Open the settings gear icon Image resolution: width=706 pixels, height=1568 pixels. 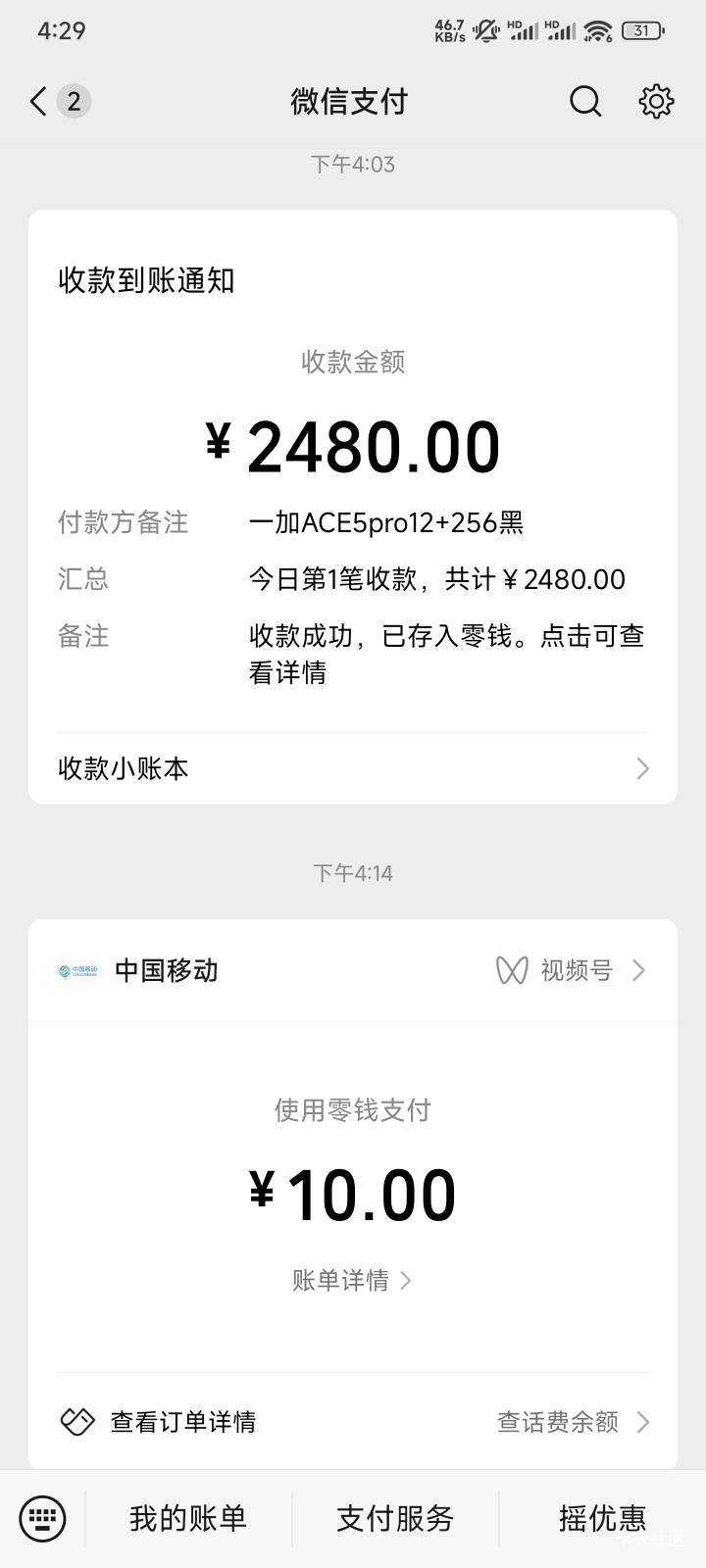(656, 101)
